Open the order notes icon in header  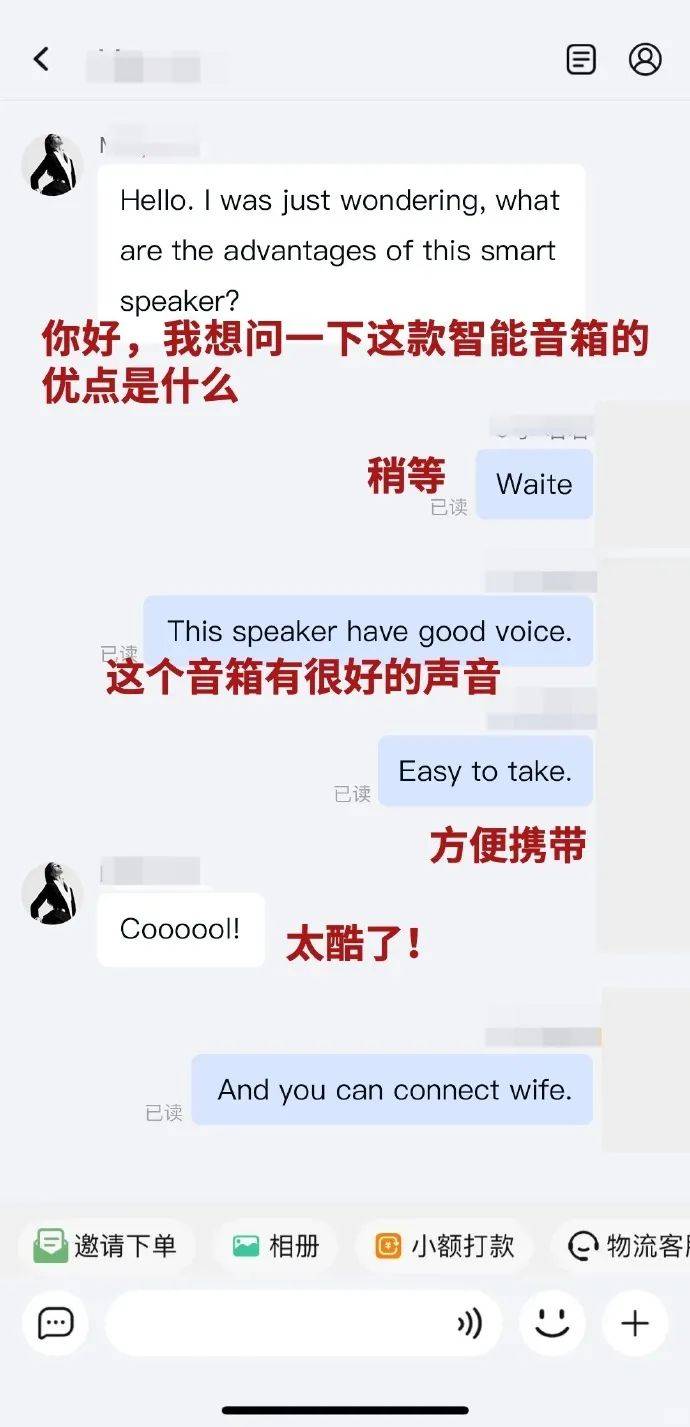581,59
